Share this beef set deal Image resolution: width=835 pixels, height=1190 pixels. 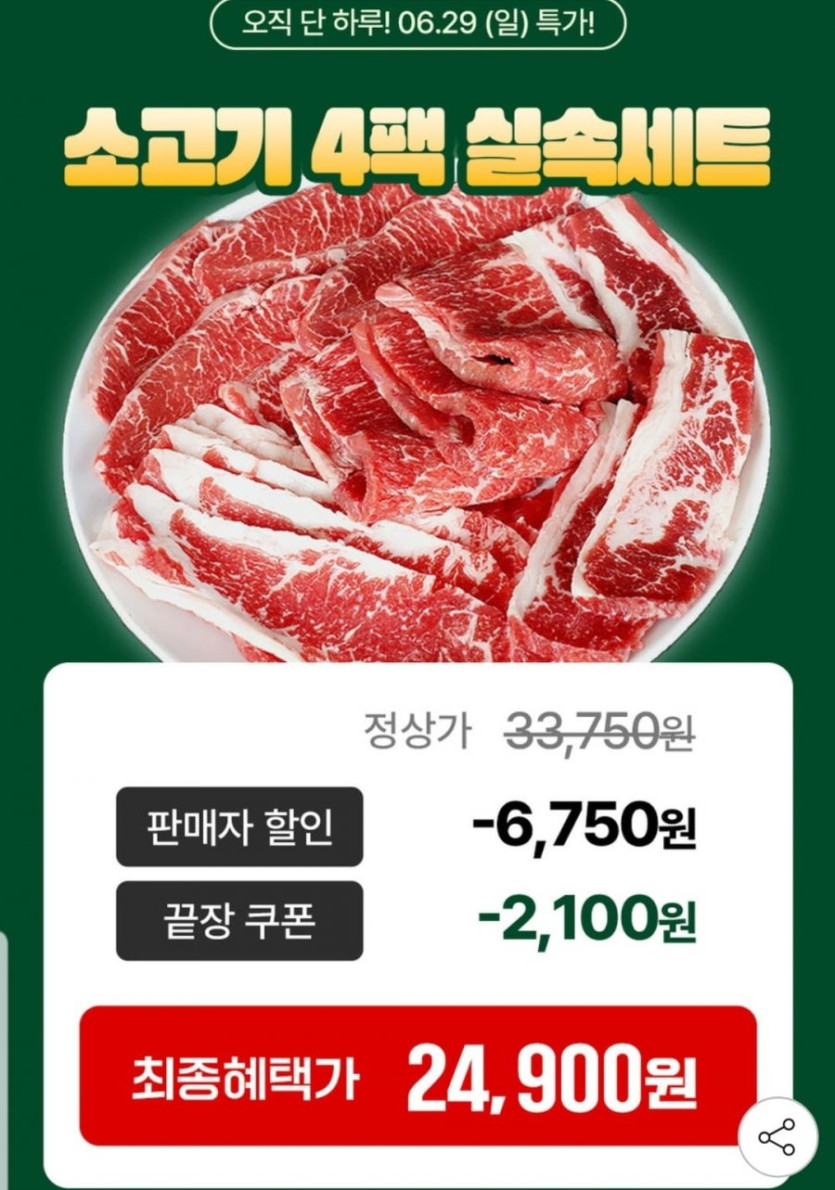tap(777, 1137)
